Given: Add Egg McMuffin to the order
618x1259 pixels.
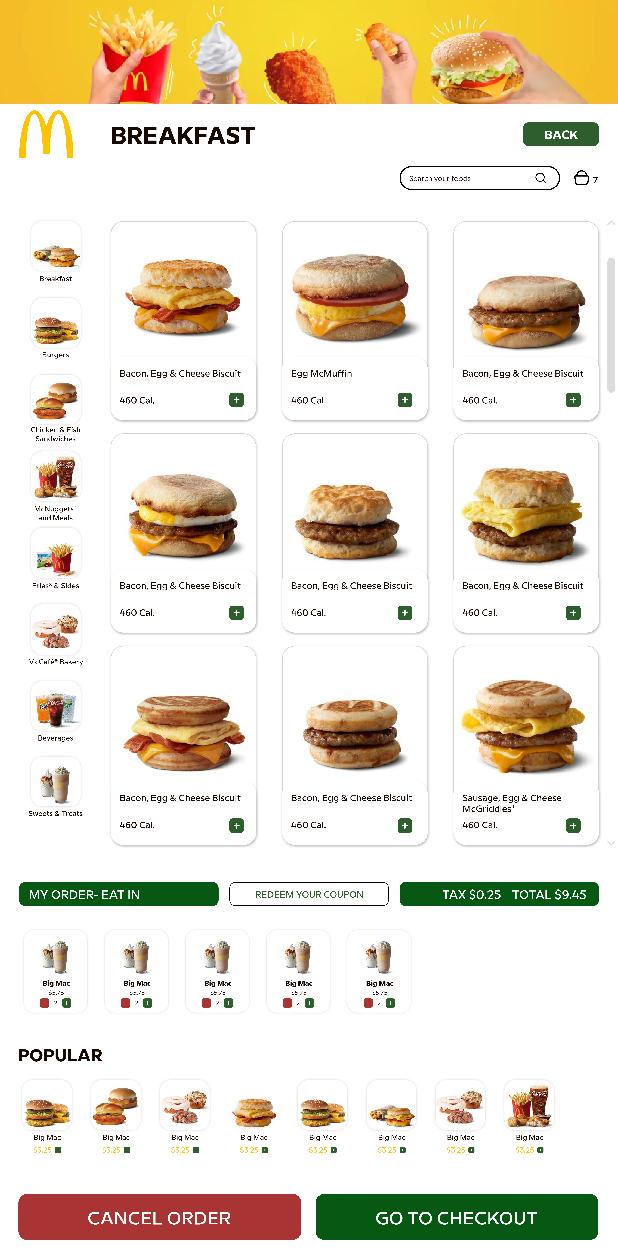Looking at the screenshot, I should 405,400.
